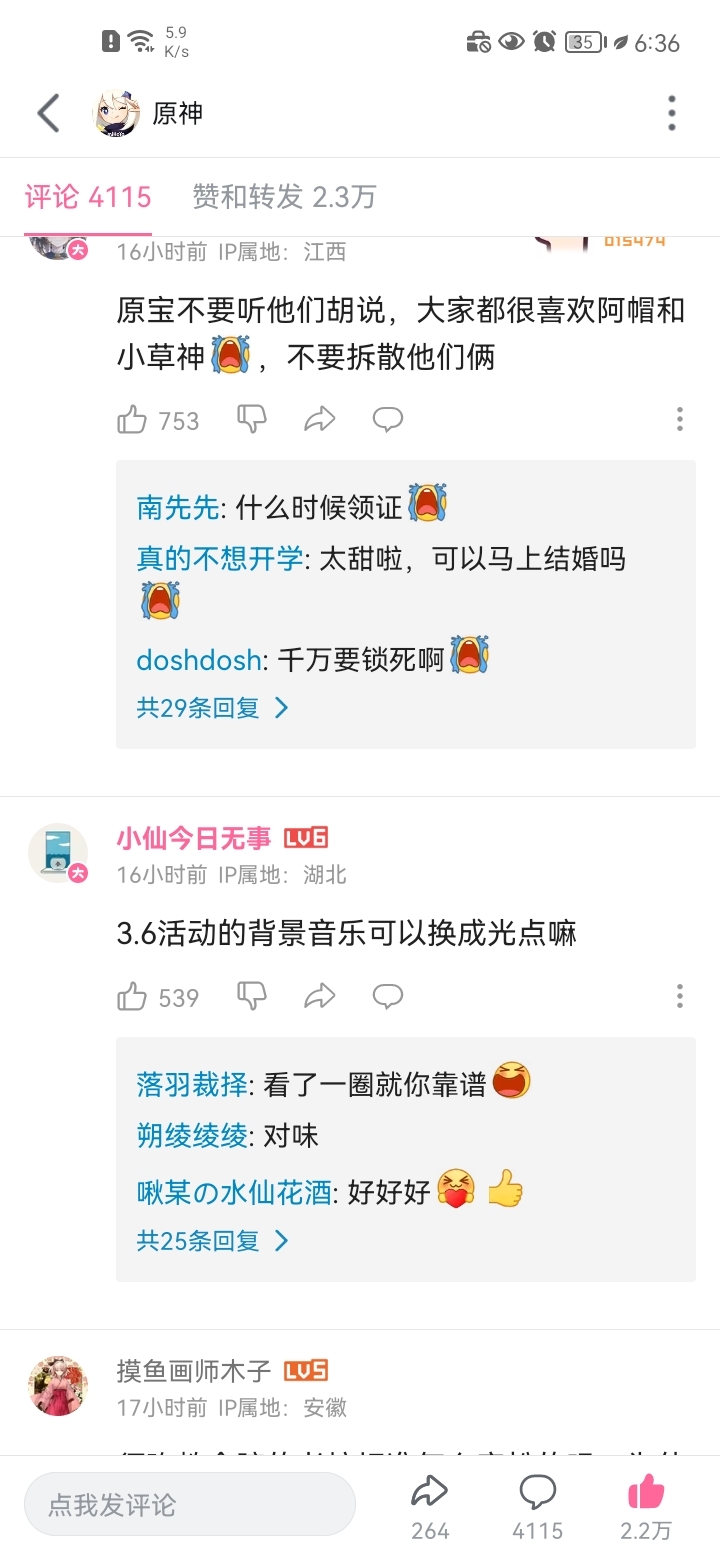Open 摸鱼画师木子's profile avatar
720x1560 pixels.
point(58,1387)
